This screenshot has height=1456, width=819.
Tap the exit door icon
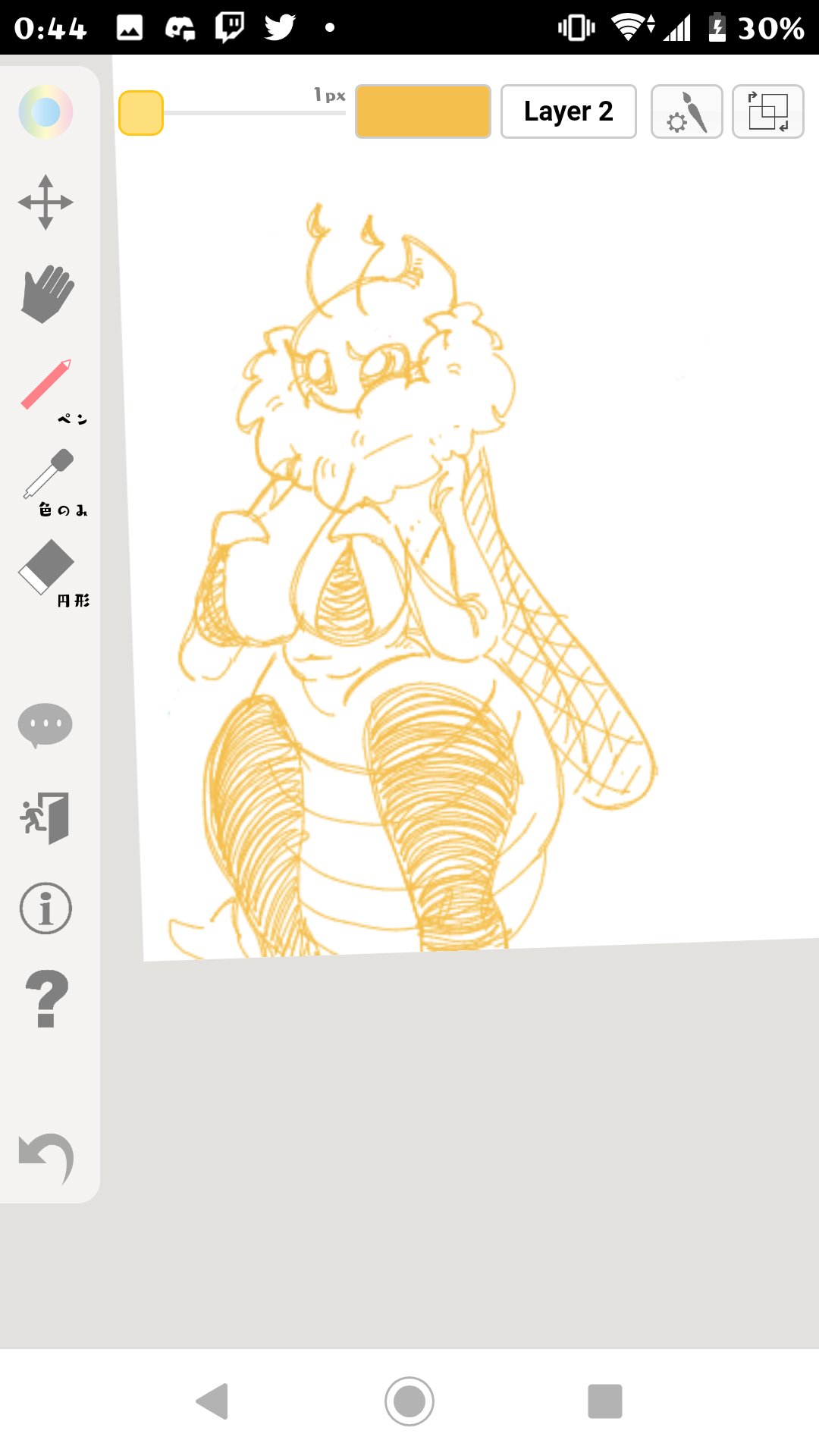pos(45,817)
